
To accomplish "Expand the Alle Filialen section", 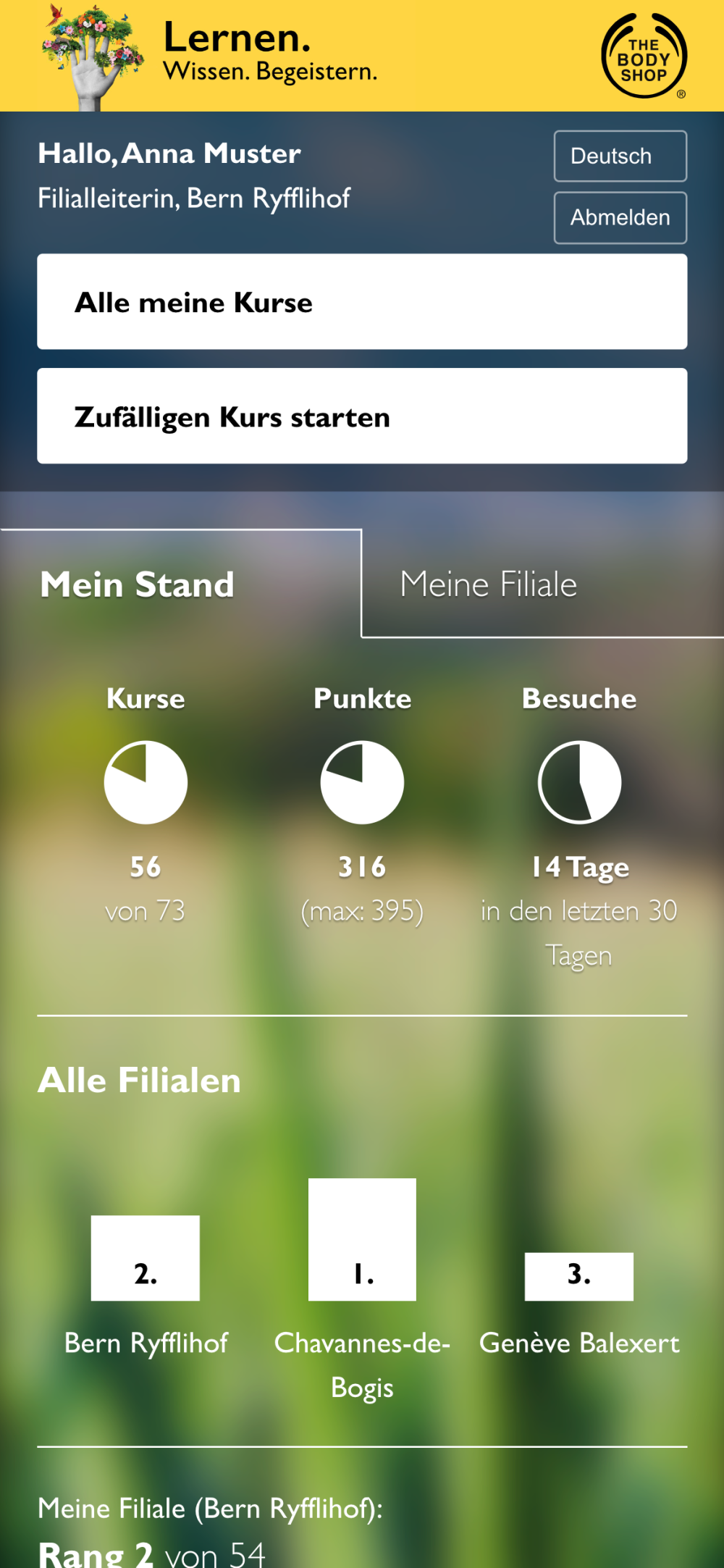I will 140,1080.
